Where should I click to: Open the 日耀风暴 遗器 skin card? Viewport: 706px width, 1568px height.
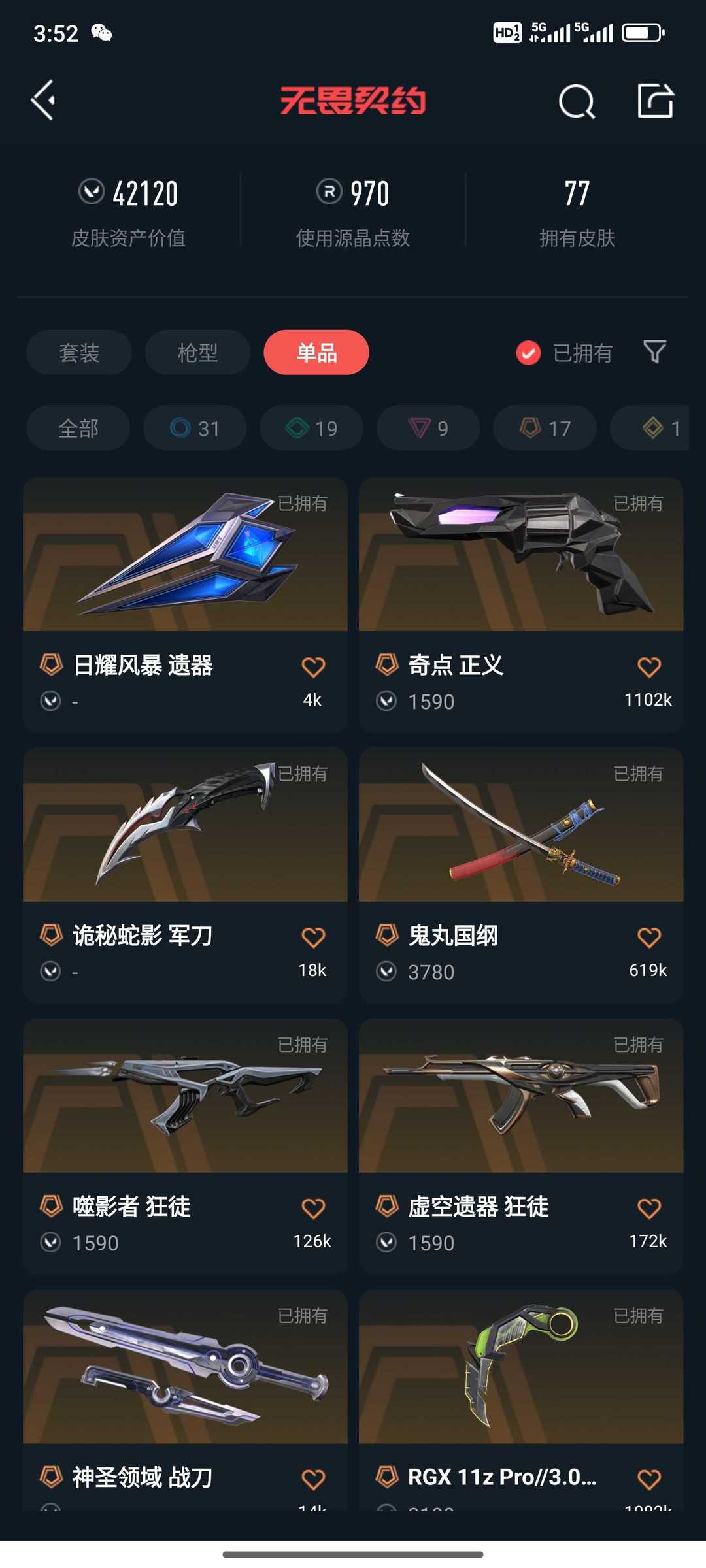185,604
